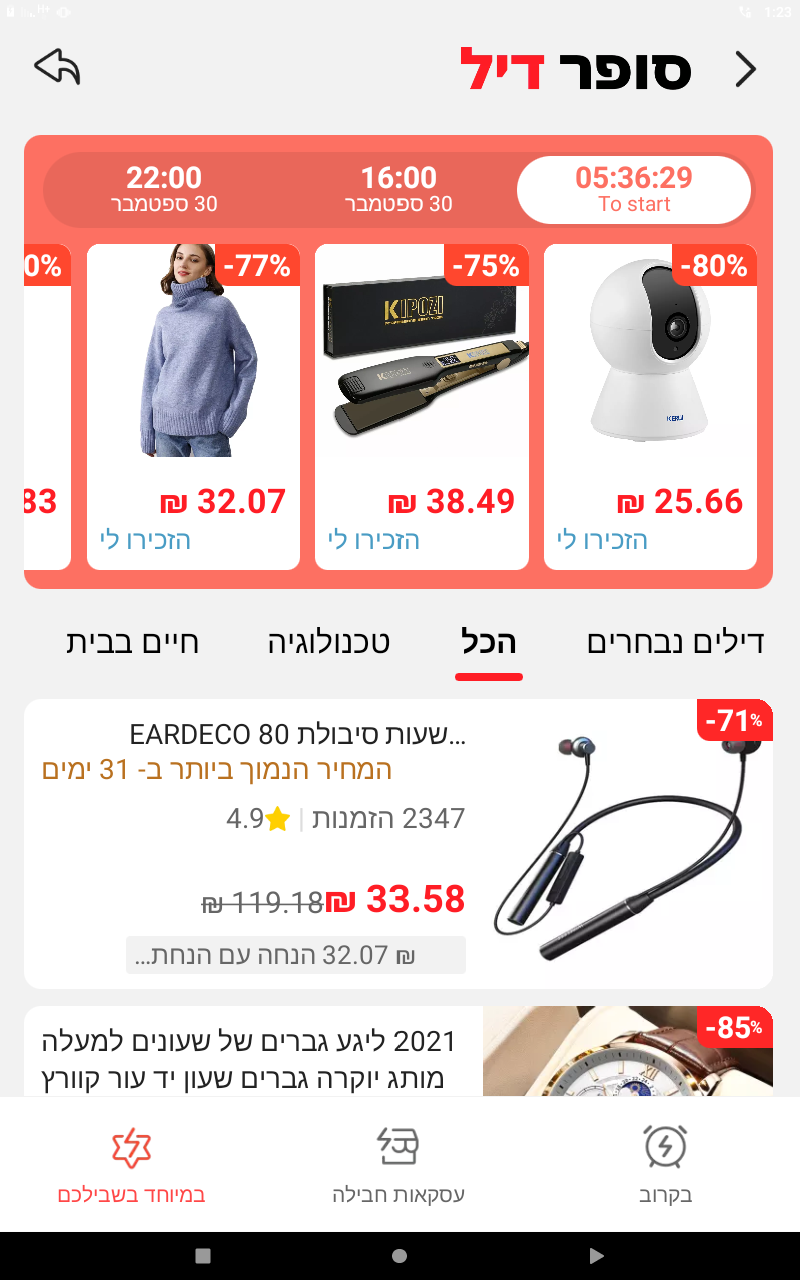The height and width of the screenshot is (1280, 800).
Task: Tap the system home button
Action: 399,1256
